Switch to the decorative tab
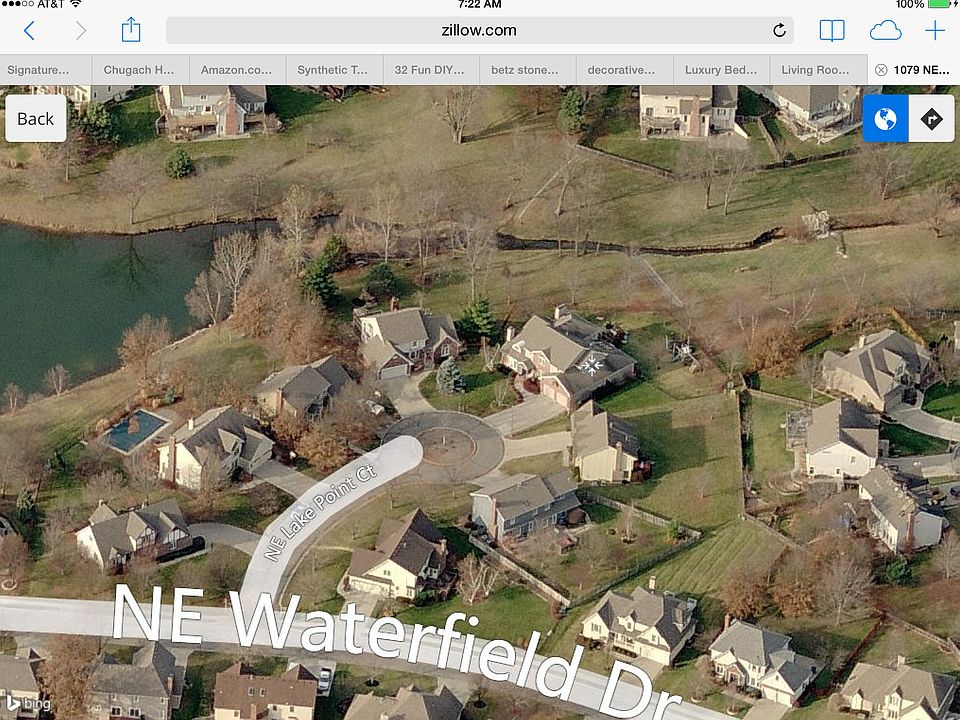960x720 pixels. point(622,70)
